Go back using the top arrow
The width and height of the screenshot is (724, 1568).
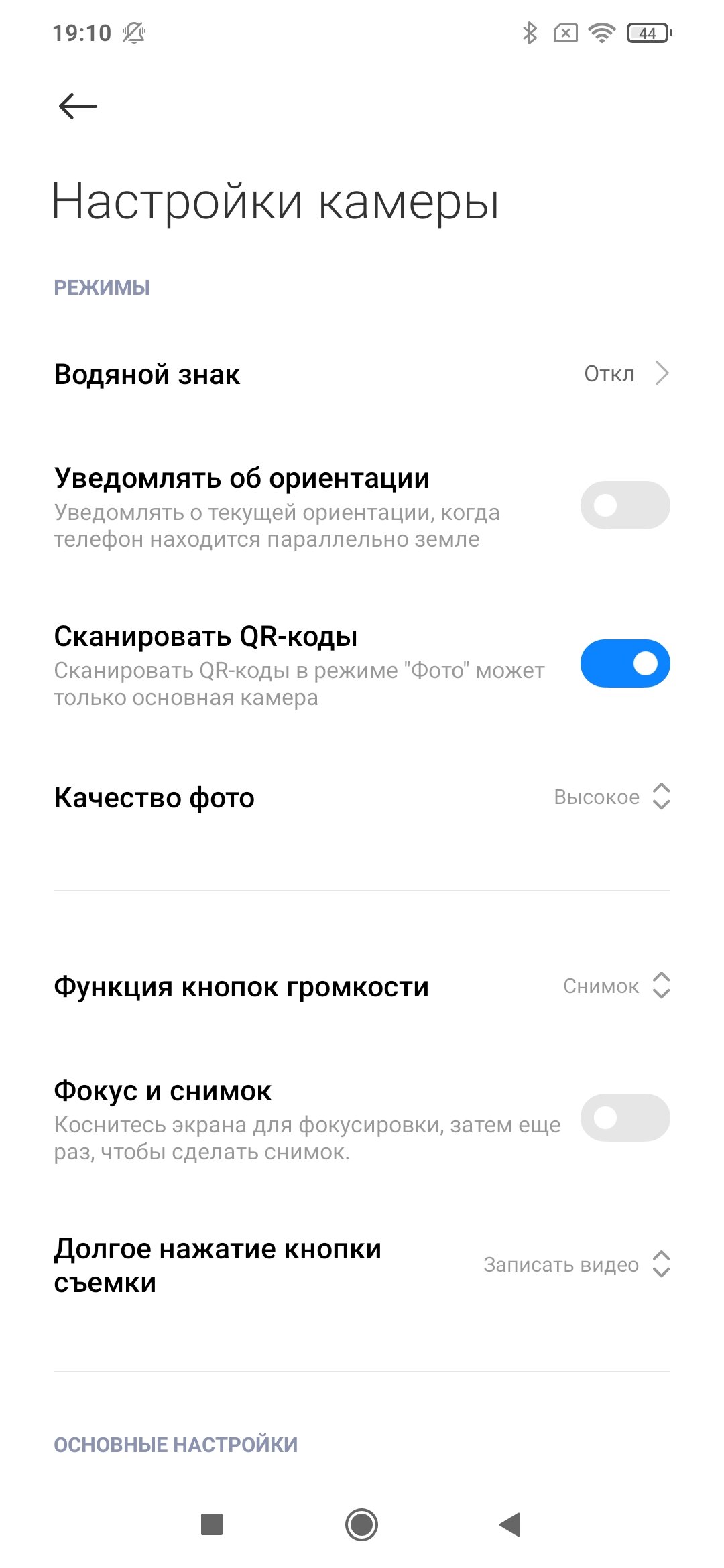pyautogui.click(x=78, y=106)
